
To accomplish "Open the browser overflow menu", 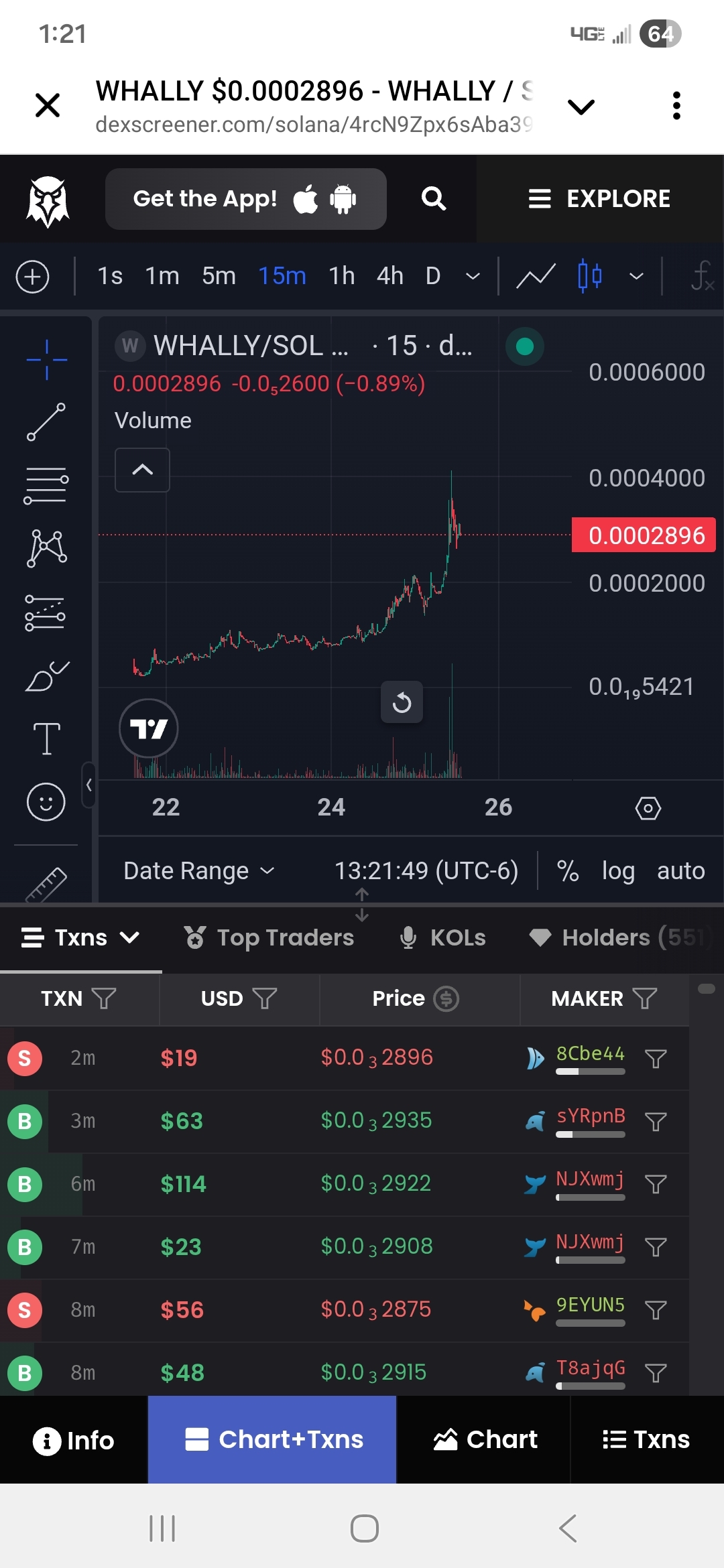I will coord(676,106).
